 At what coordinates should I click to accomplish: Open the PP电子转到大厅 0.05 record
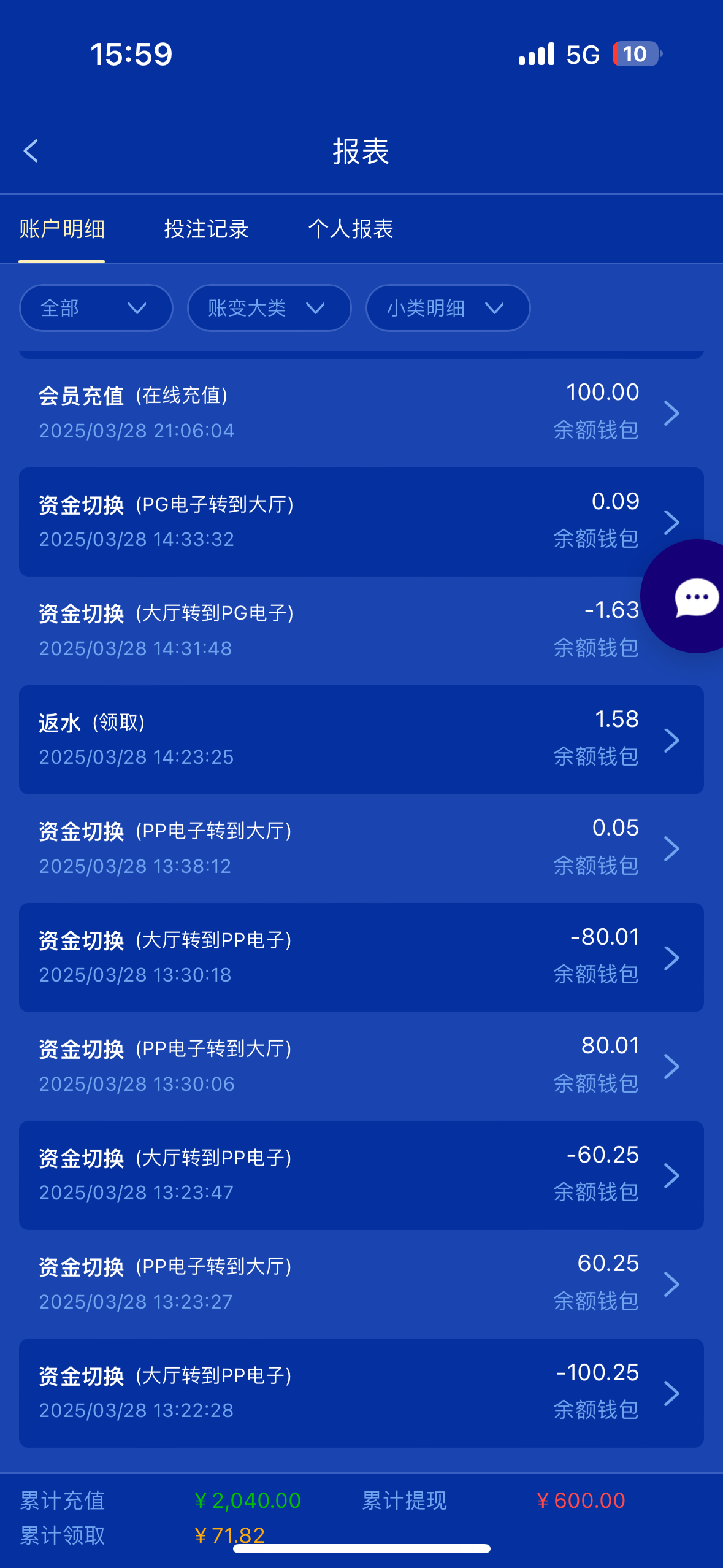pyautogui.click(x=361, y=848)
